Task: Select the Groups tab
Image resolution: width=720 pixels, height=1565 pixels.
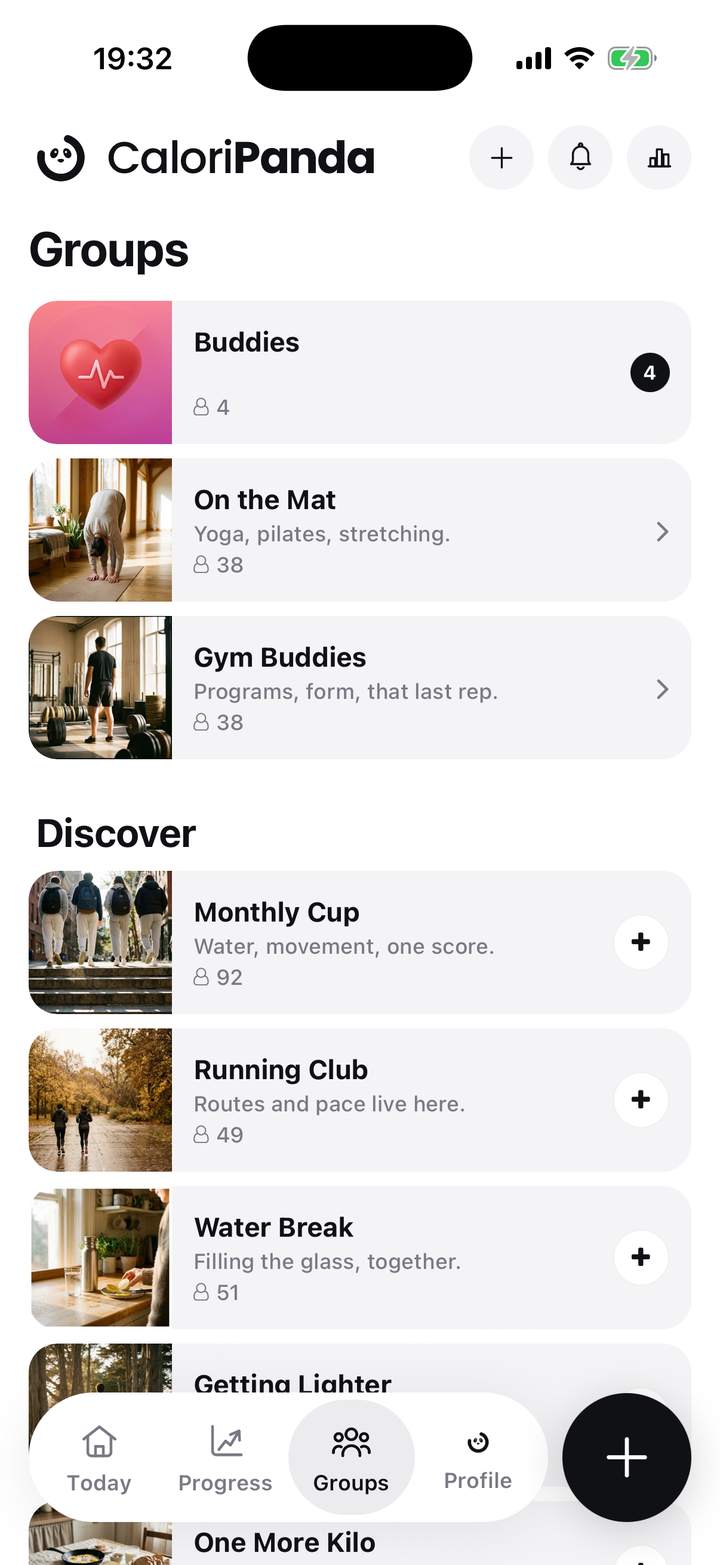Action: click(351, 1458)
